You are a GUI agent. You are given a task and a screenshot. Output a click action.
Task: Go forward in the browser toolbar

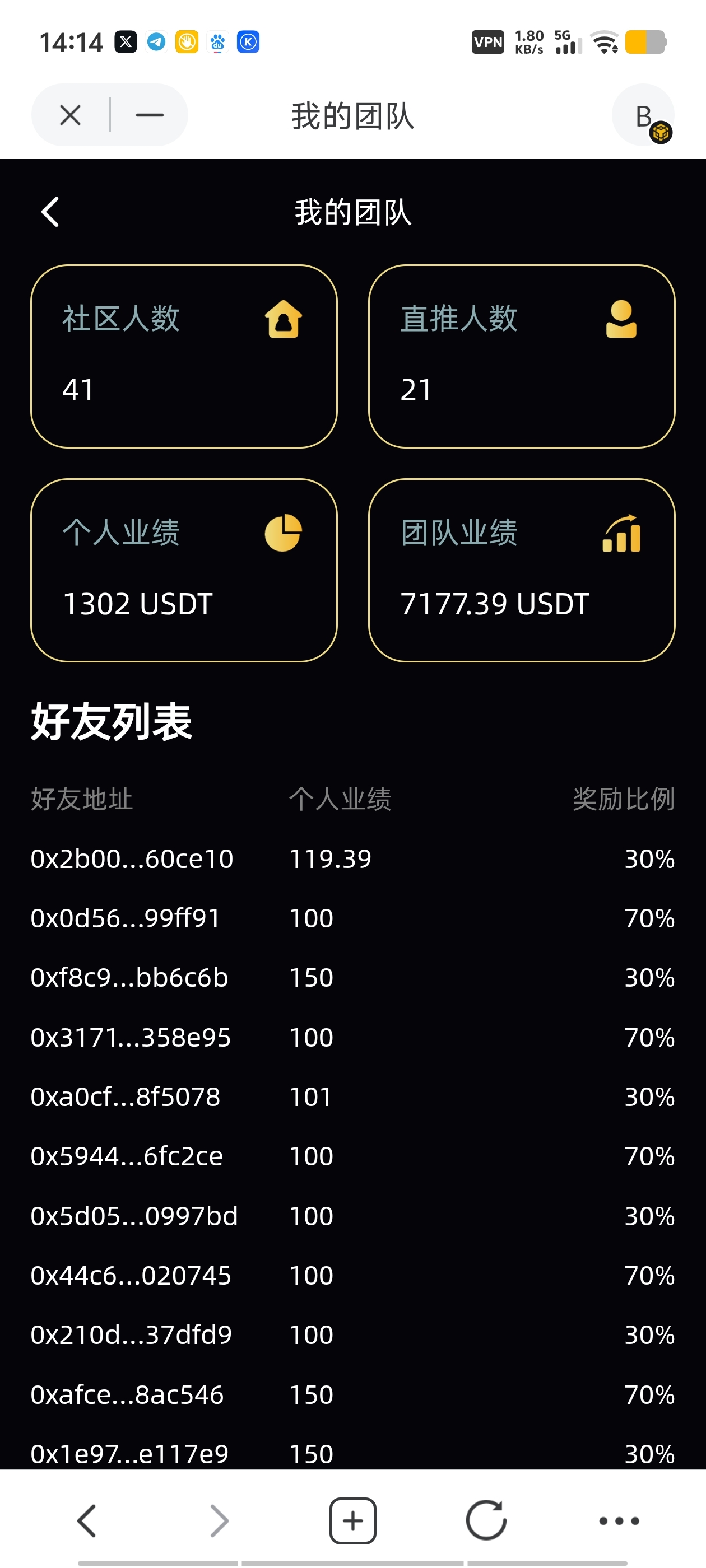tap(219, 1520)
